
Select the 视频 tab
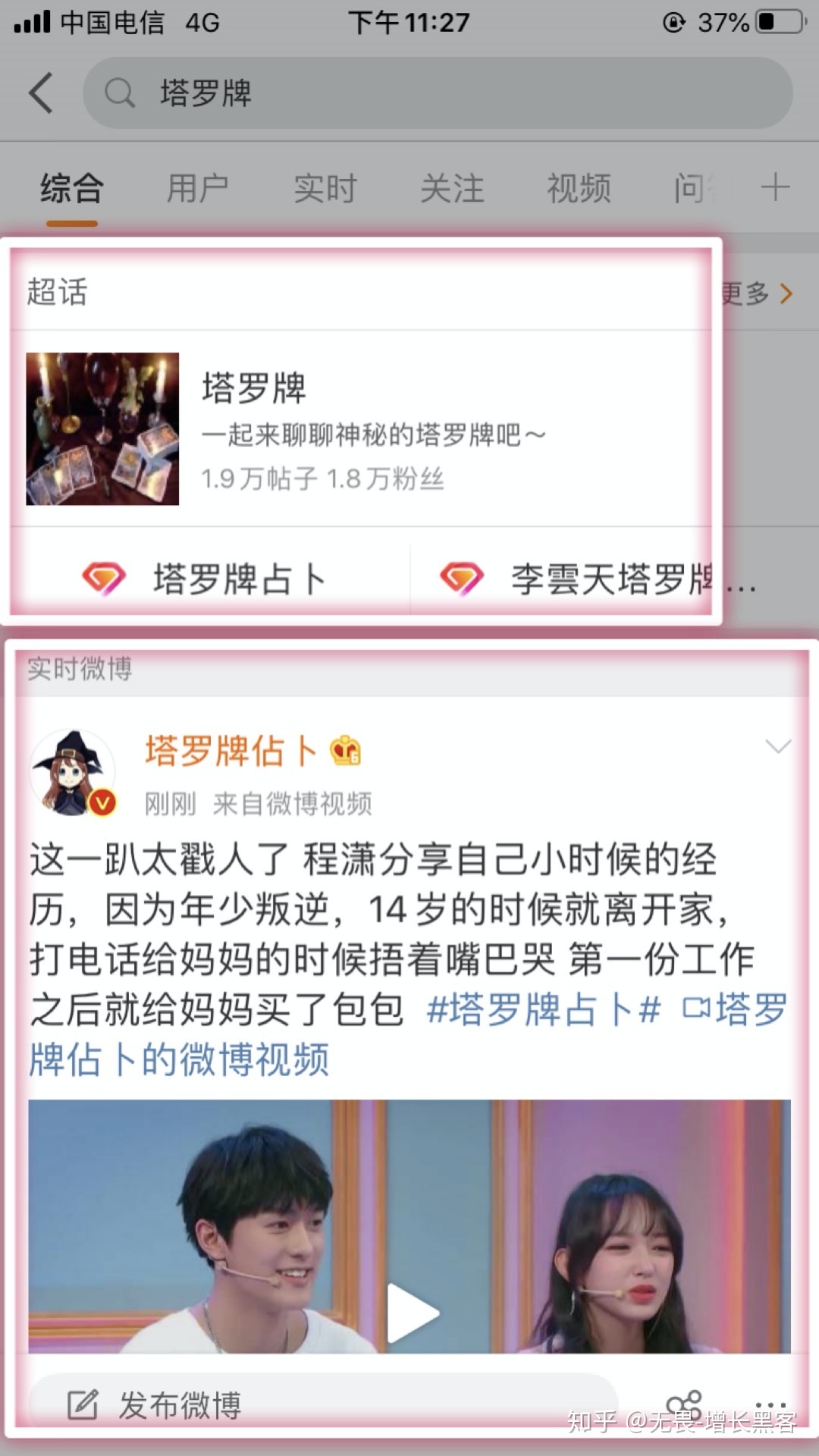tap(579, 188)
